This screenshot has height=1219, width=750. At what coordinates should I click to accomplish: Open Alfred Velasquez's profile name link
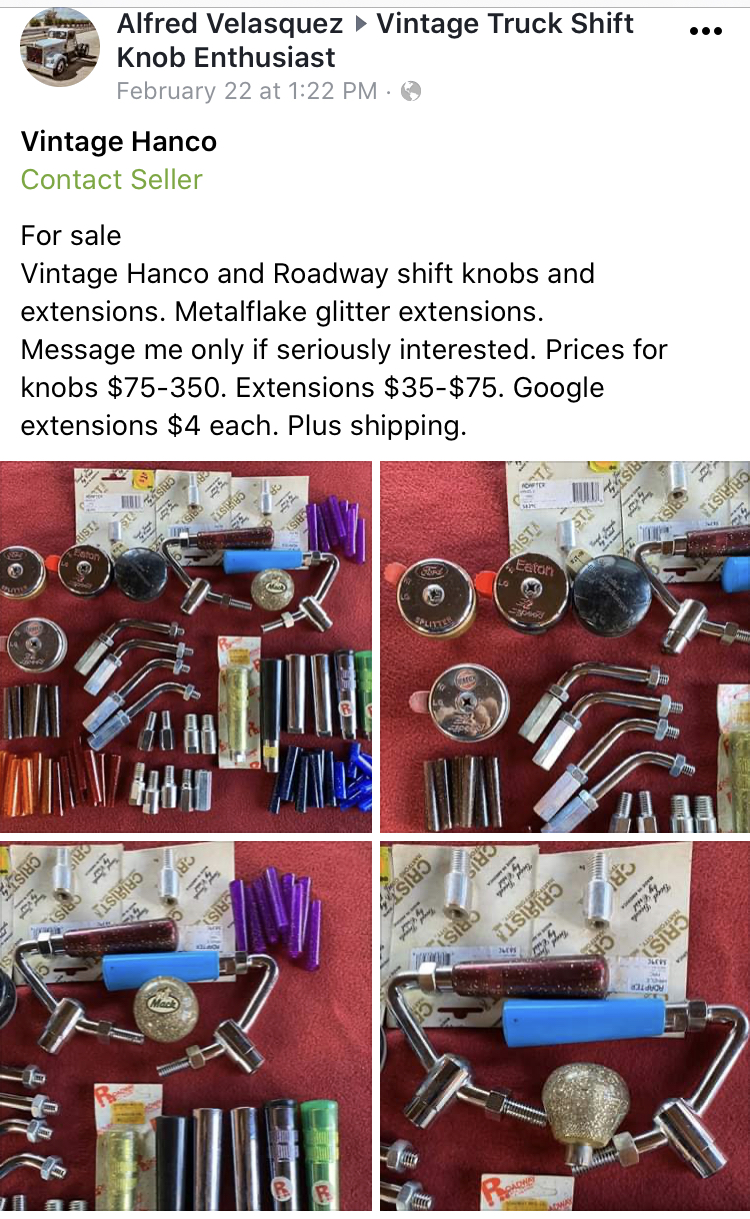[230, 23]
